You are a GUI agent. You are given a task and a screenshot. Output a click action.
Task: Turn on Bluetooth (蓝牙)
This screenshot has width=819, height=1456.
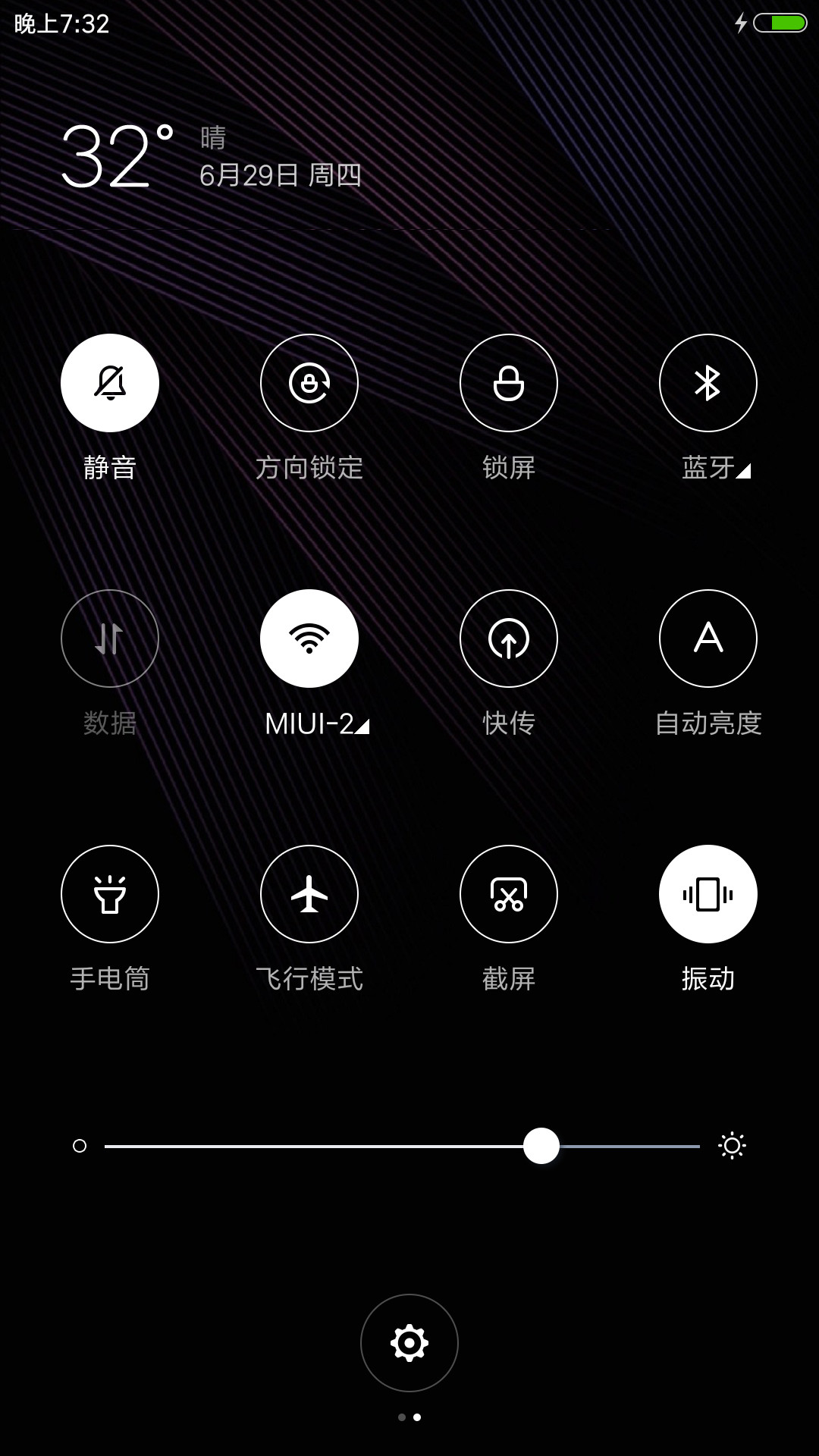click(x=708, y=383)
